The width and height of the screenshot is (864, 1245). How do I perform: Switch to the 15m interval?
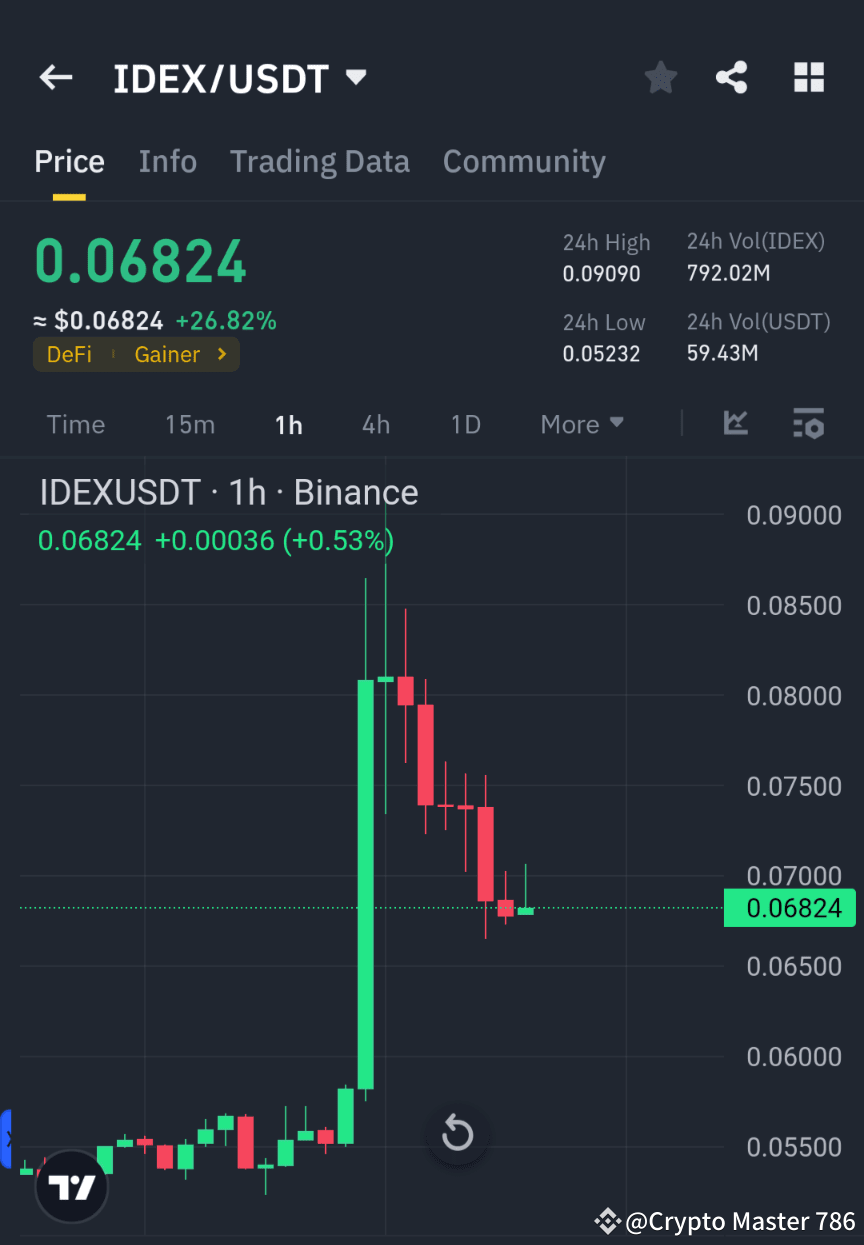pyautogui.click(x=190, y=424)
